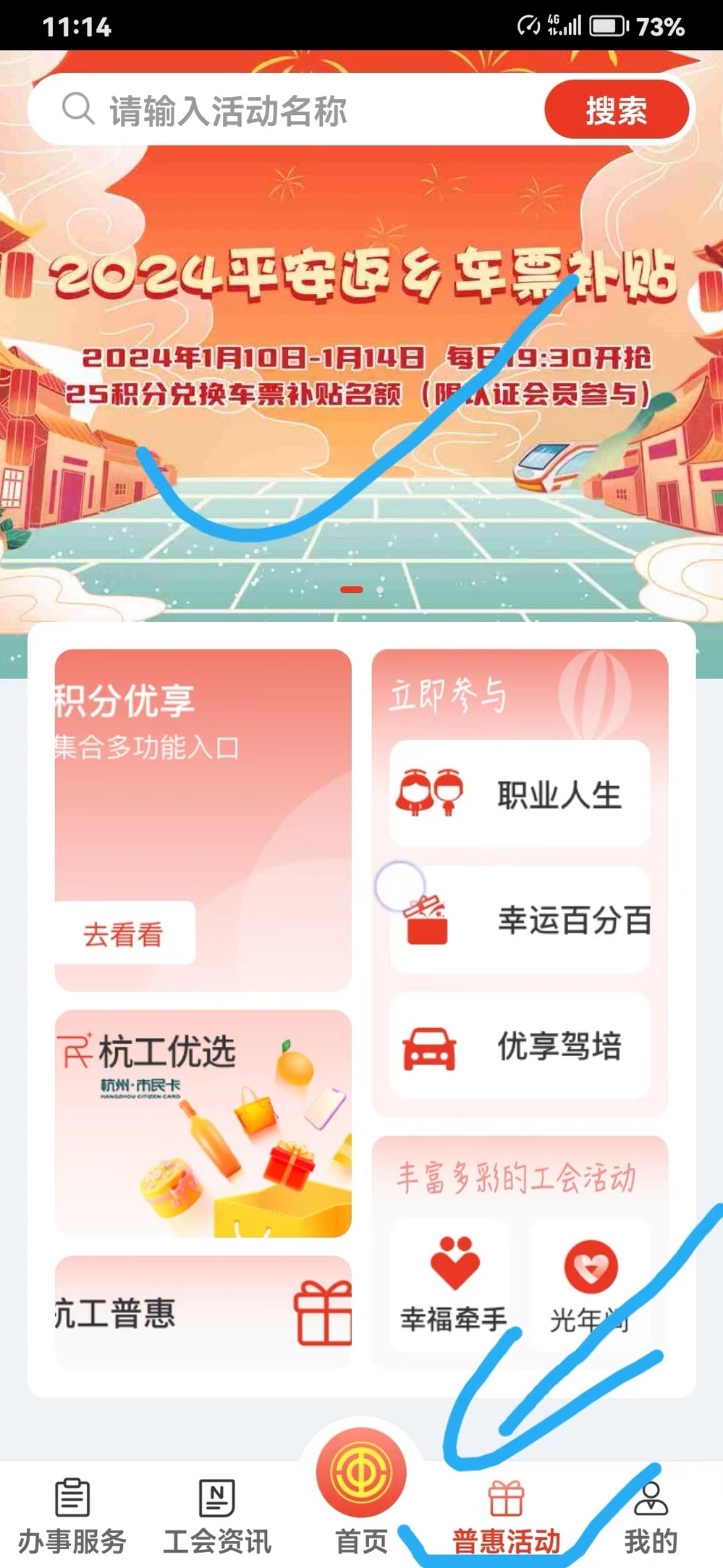The width and height of the screenshot is (723, 1568).
Task: Open the 光年 heart activity tile
Action: coord(590,1285)
